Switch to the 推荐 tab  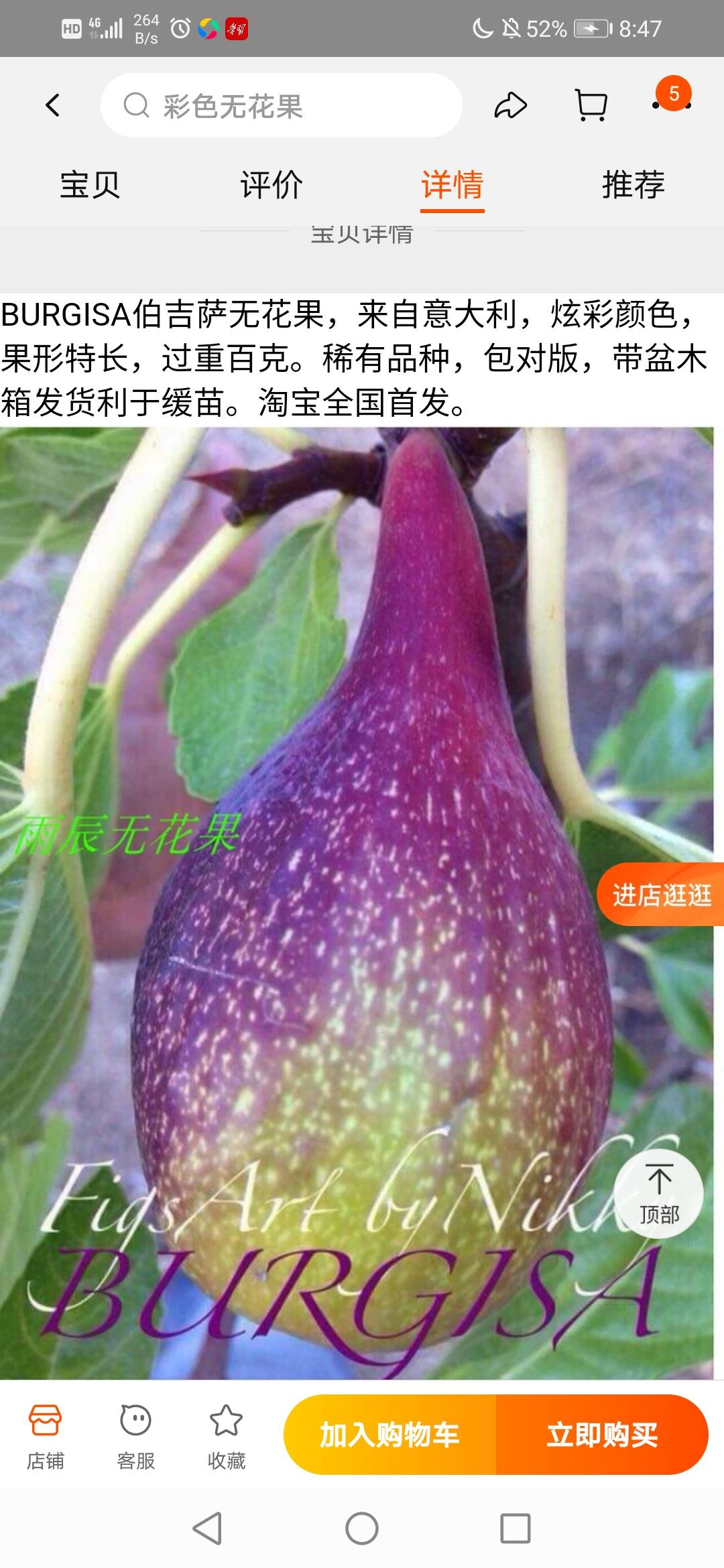coord(633,184)
